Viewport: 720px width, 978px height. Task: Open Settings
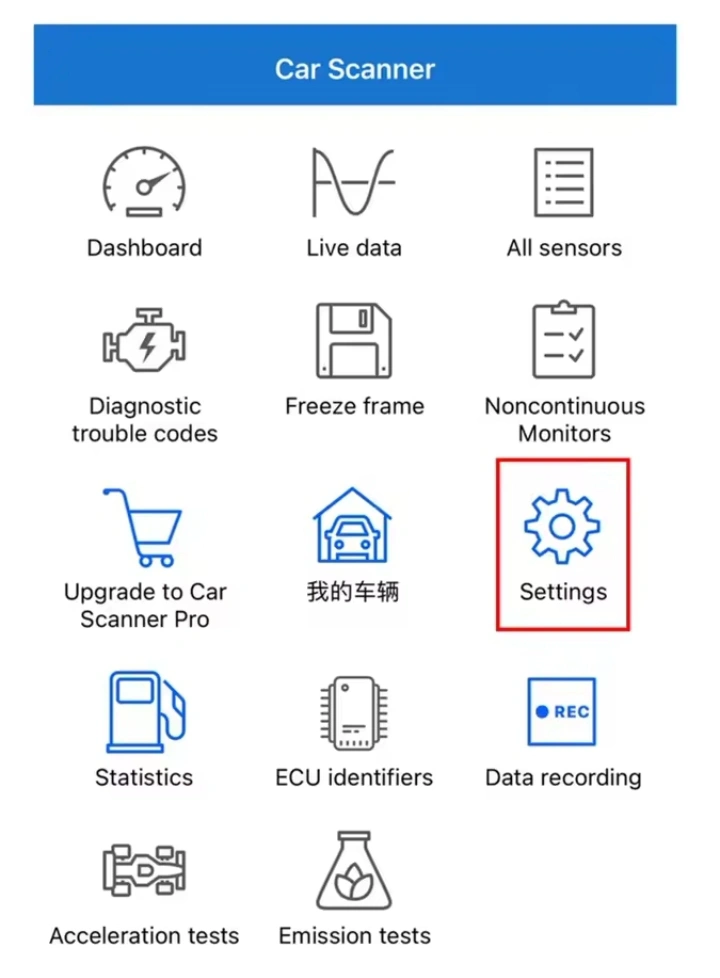pos(563,545)
